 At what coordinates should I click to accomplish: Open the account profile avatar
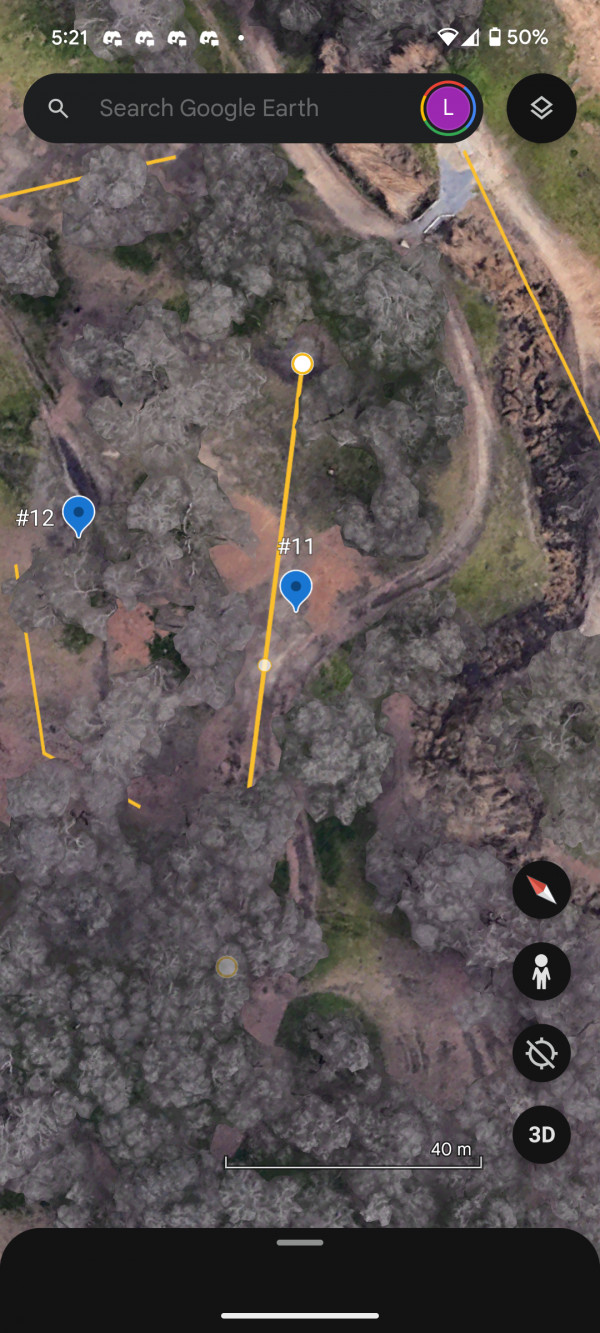coord(447,108)
